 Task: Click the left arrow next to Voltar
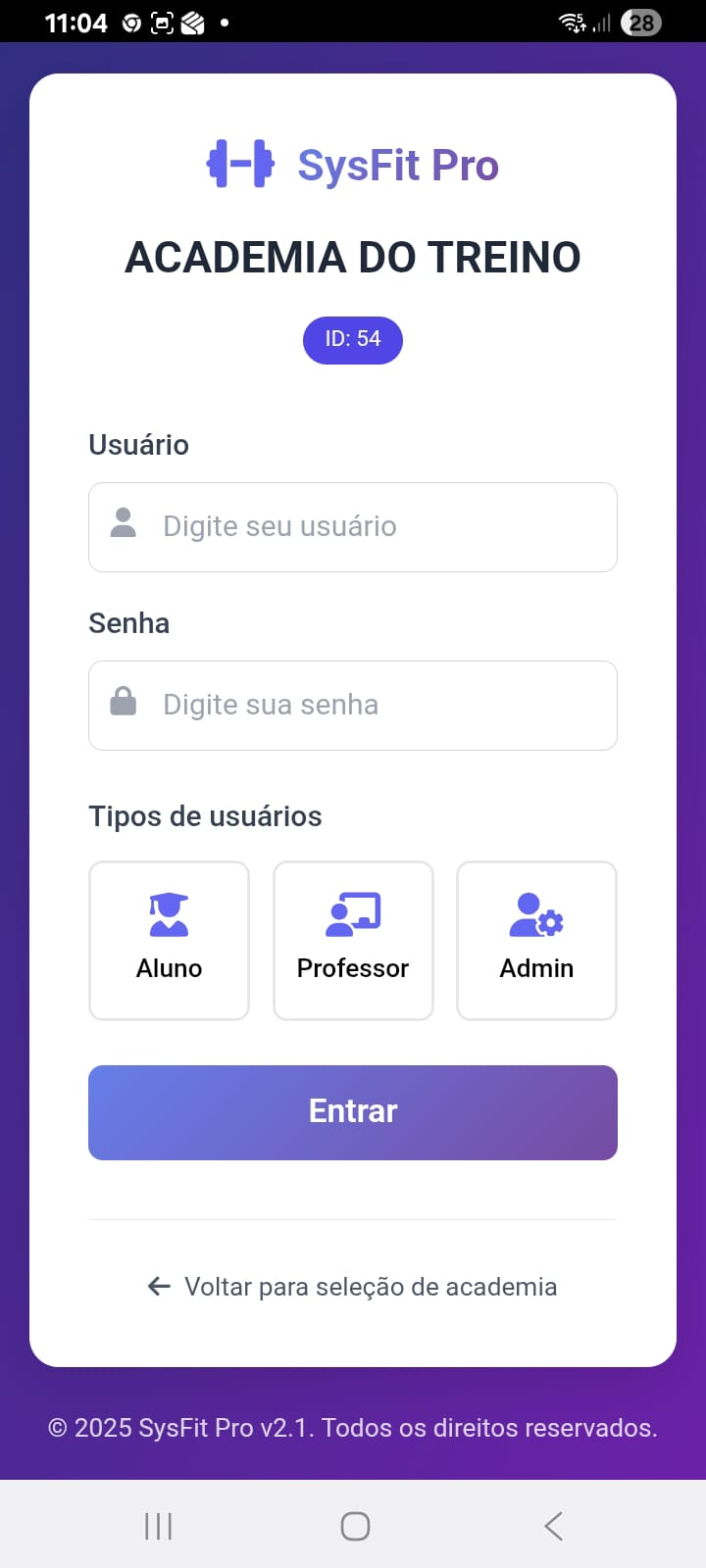158,1286
